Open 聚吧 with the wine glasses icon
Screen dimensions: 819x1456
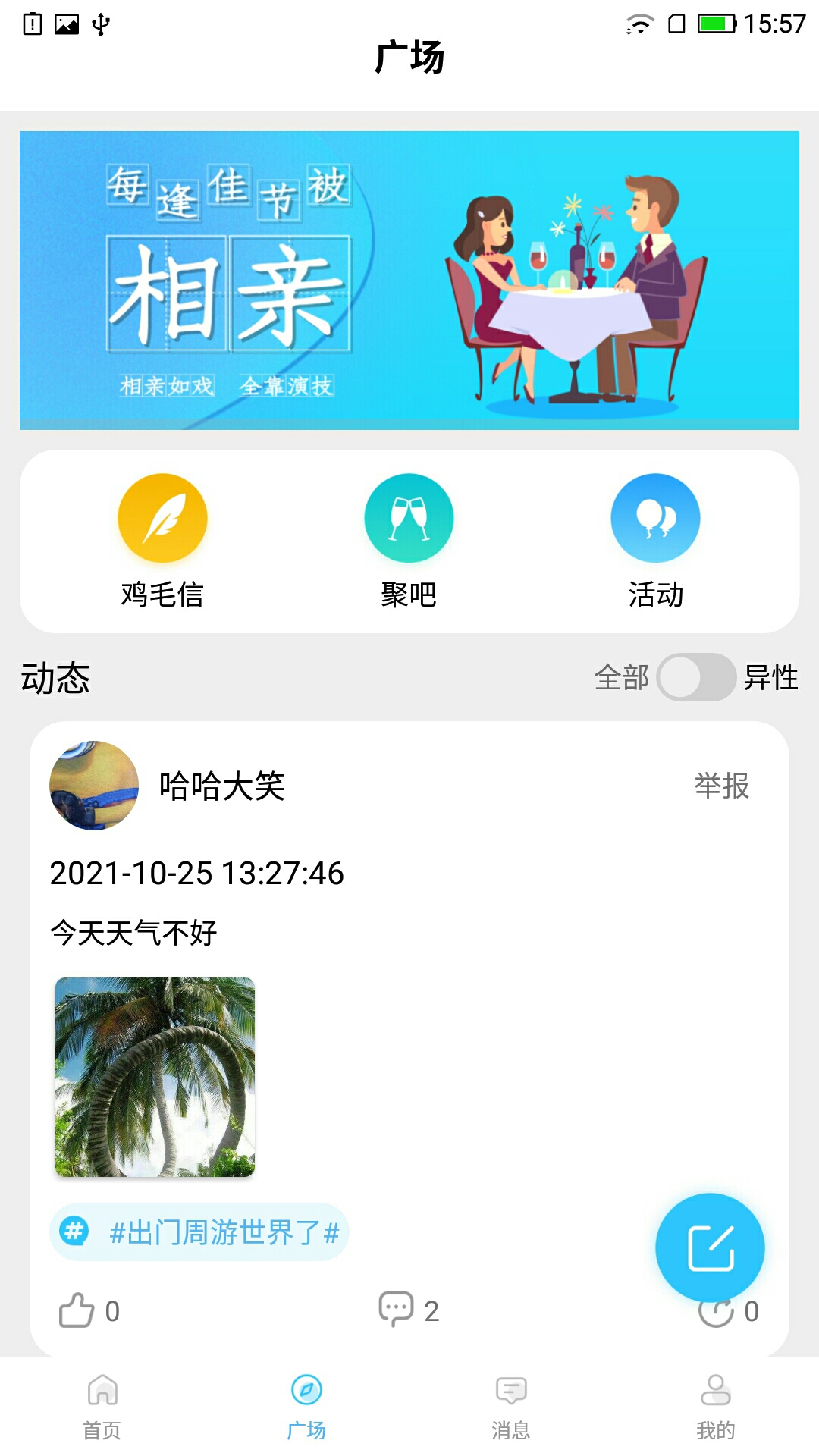409,518
